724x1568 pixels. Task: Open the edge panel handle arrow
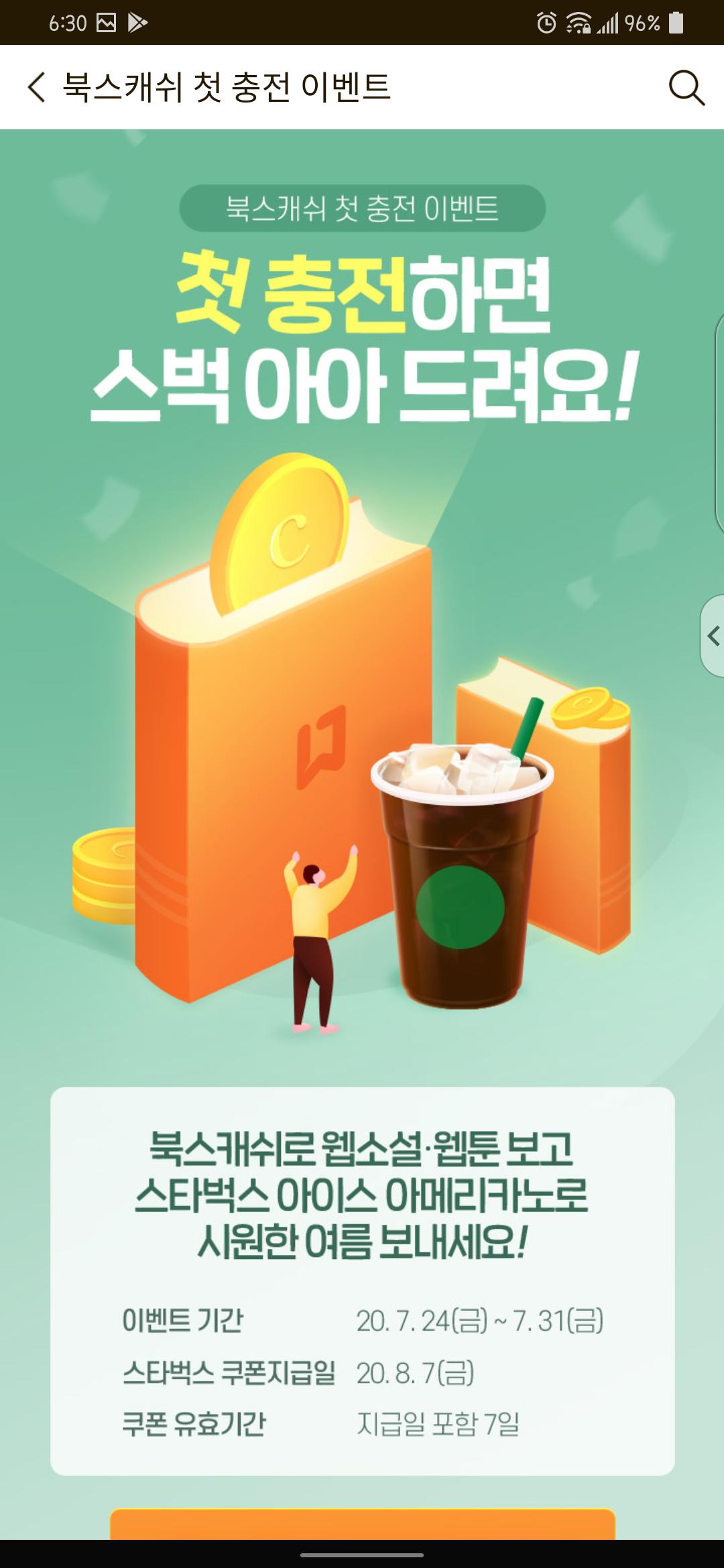pyautogui.click(x=713, y=635)
